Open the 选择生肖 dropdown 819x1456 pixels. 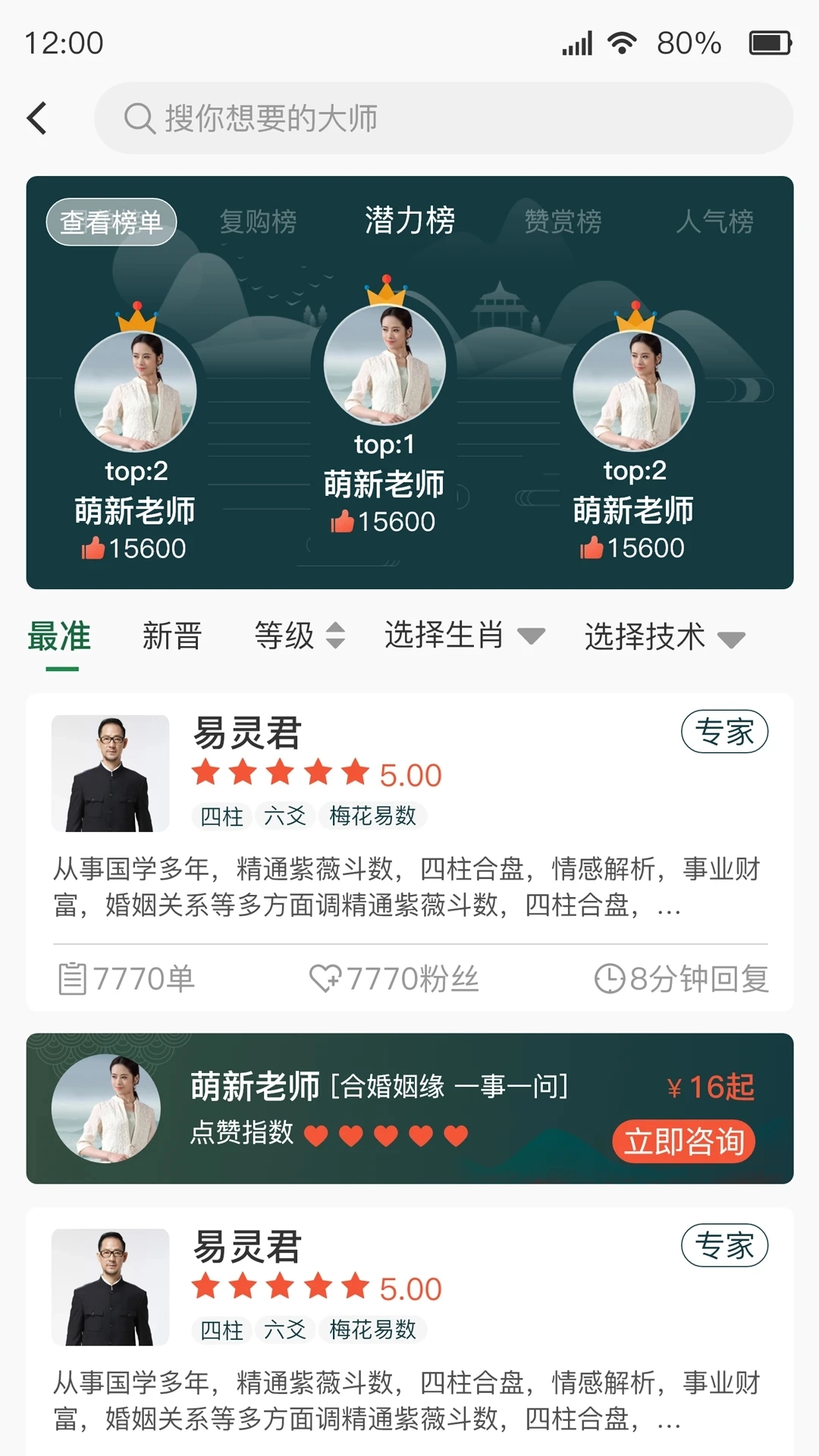click(463, 638)
